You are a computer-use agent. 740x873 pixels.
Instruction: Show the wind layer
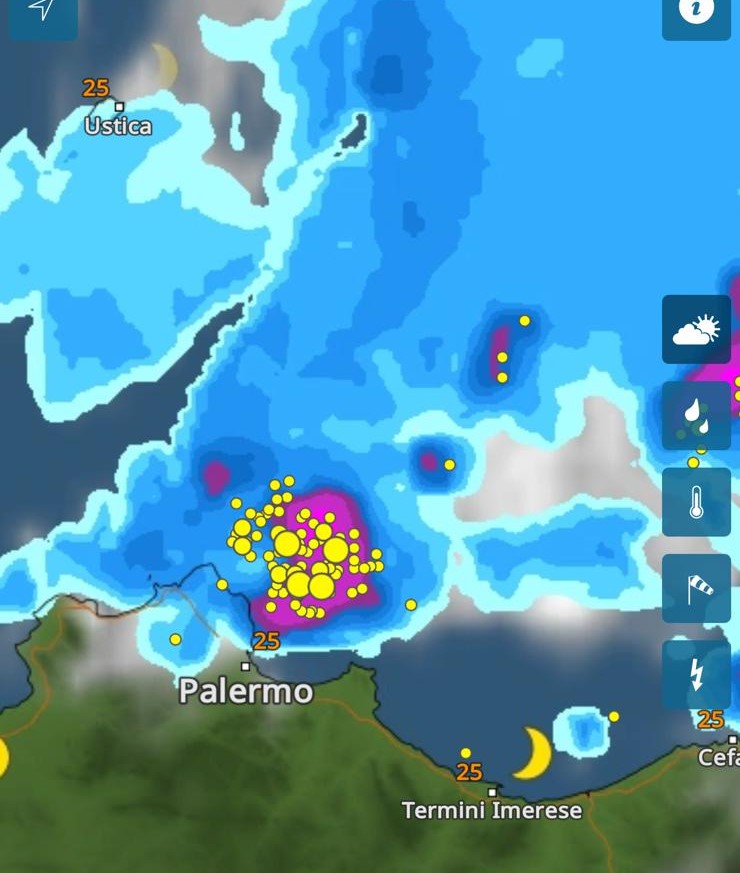click(x=696, y=588)
